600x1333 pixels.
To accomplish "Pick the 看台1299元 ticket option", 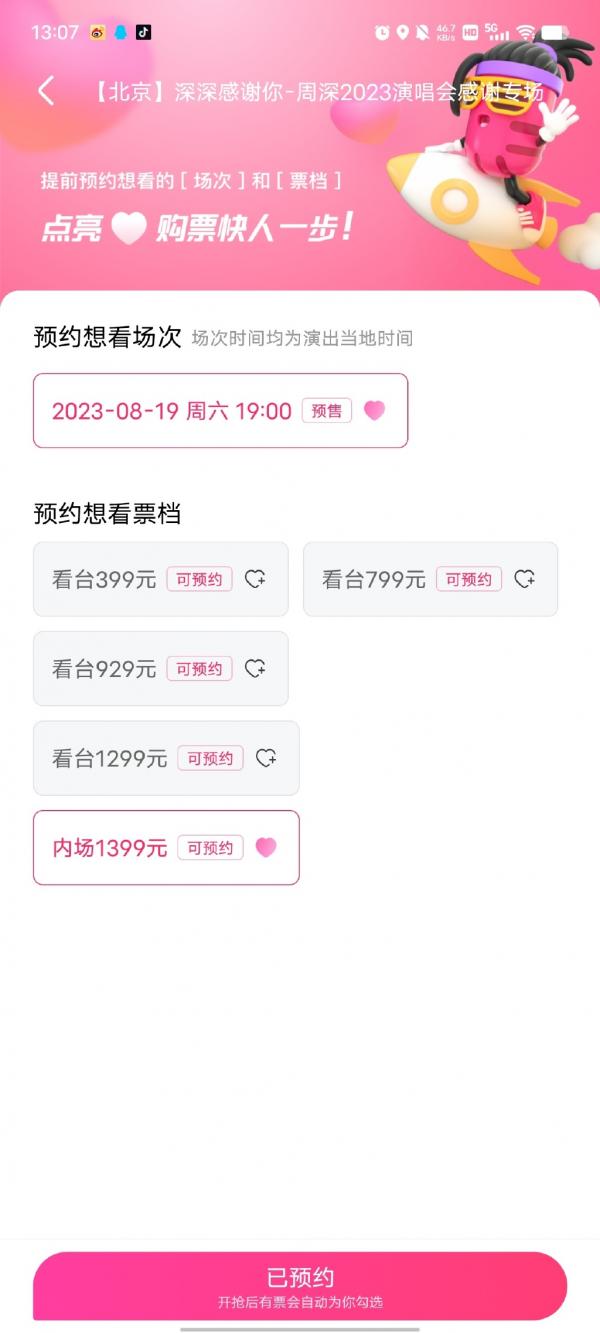I will (x=166, y=758).
